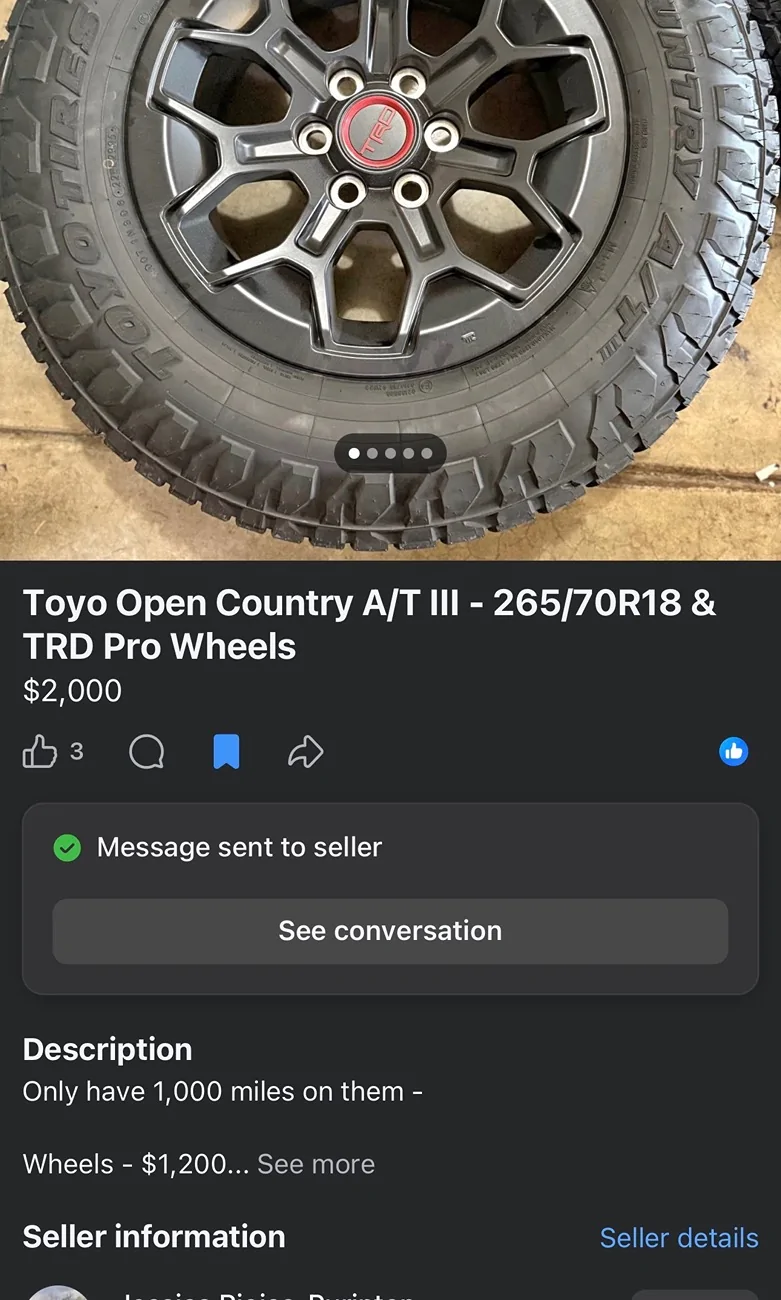
Task: Open the Description section heading
Action: pos(107,1049)
